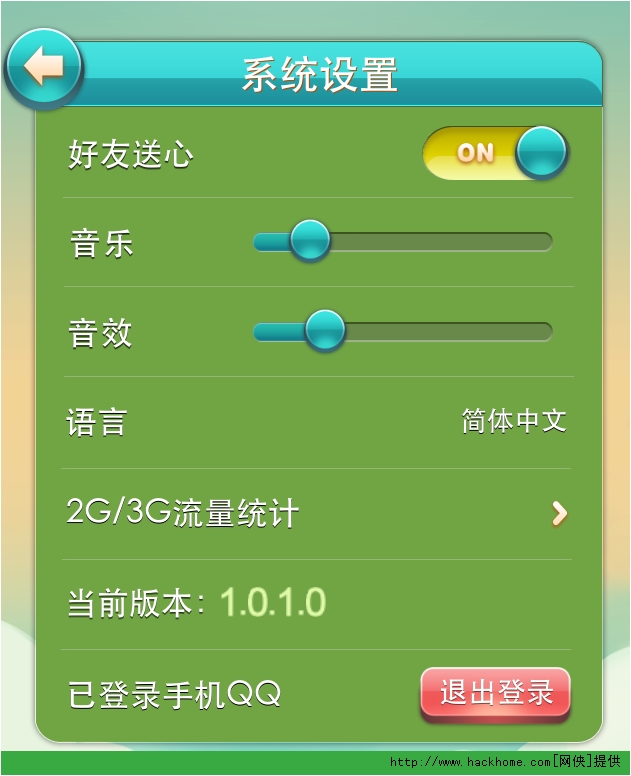Viewport: 631px width, 776px height.
Task: Go back using the arrow button
Action: click(x=43, y=68)
